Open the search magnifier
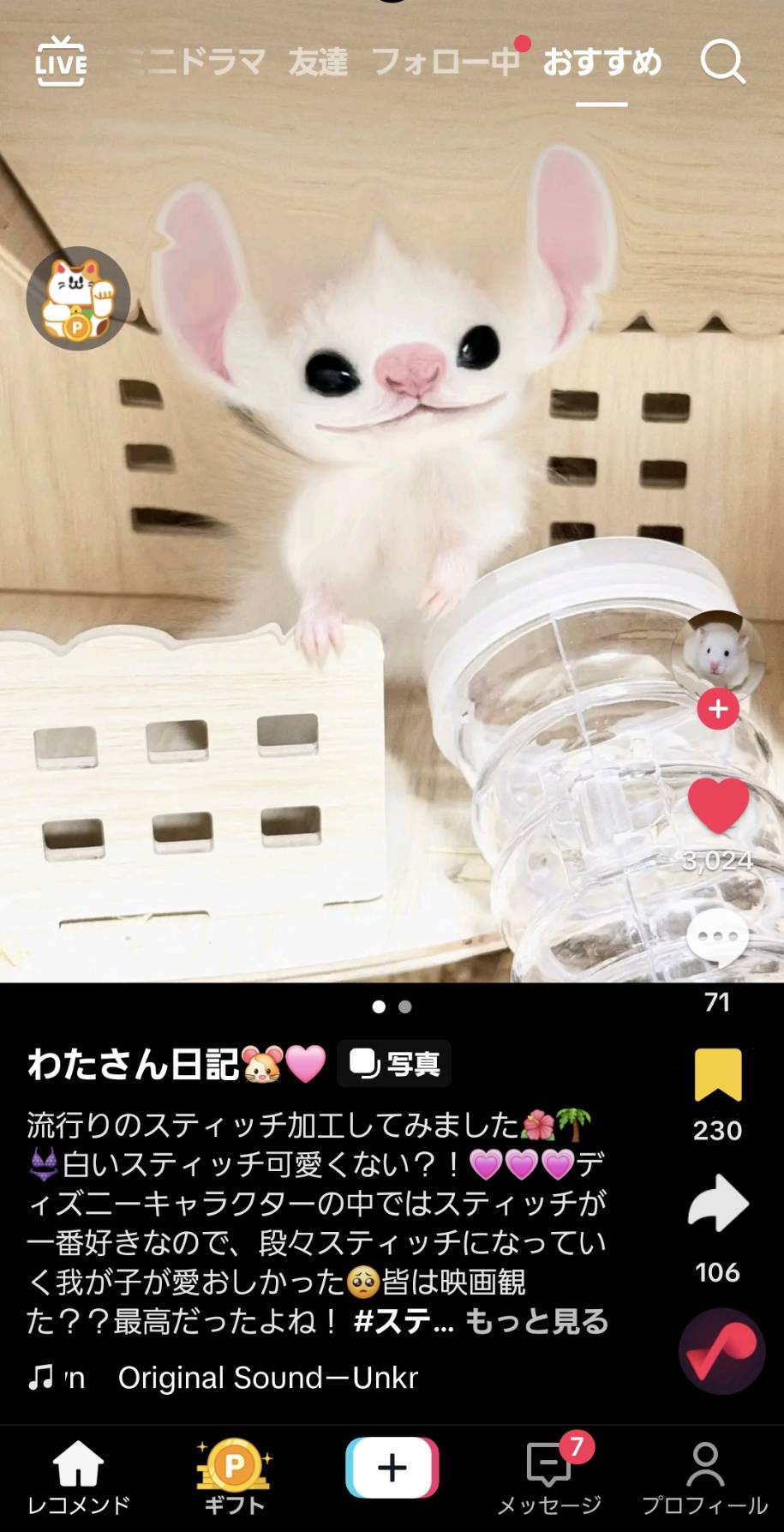This screenshot has width=784, height=1532. coord(722,62)
